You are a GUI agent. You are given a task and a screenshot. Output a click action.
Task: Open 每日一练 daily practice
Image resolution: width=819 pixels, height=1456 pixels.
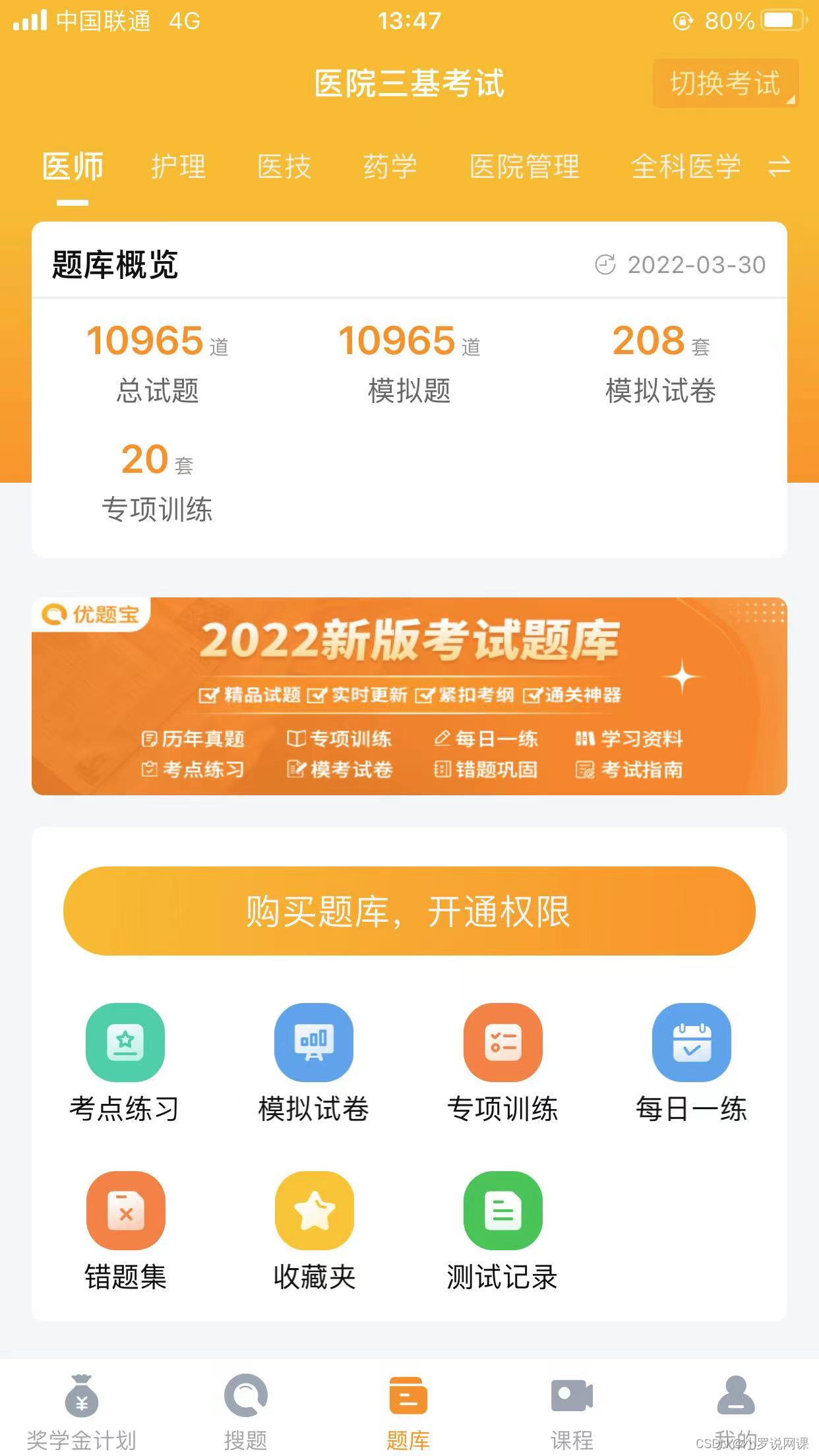[x=691, y=1062]
